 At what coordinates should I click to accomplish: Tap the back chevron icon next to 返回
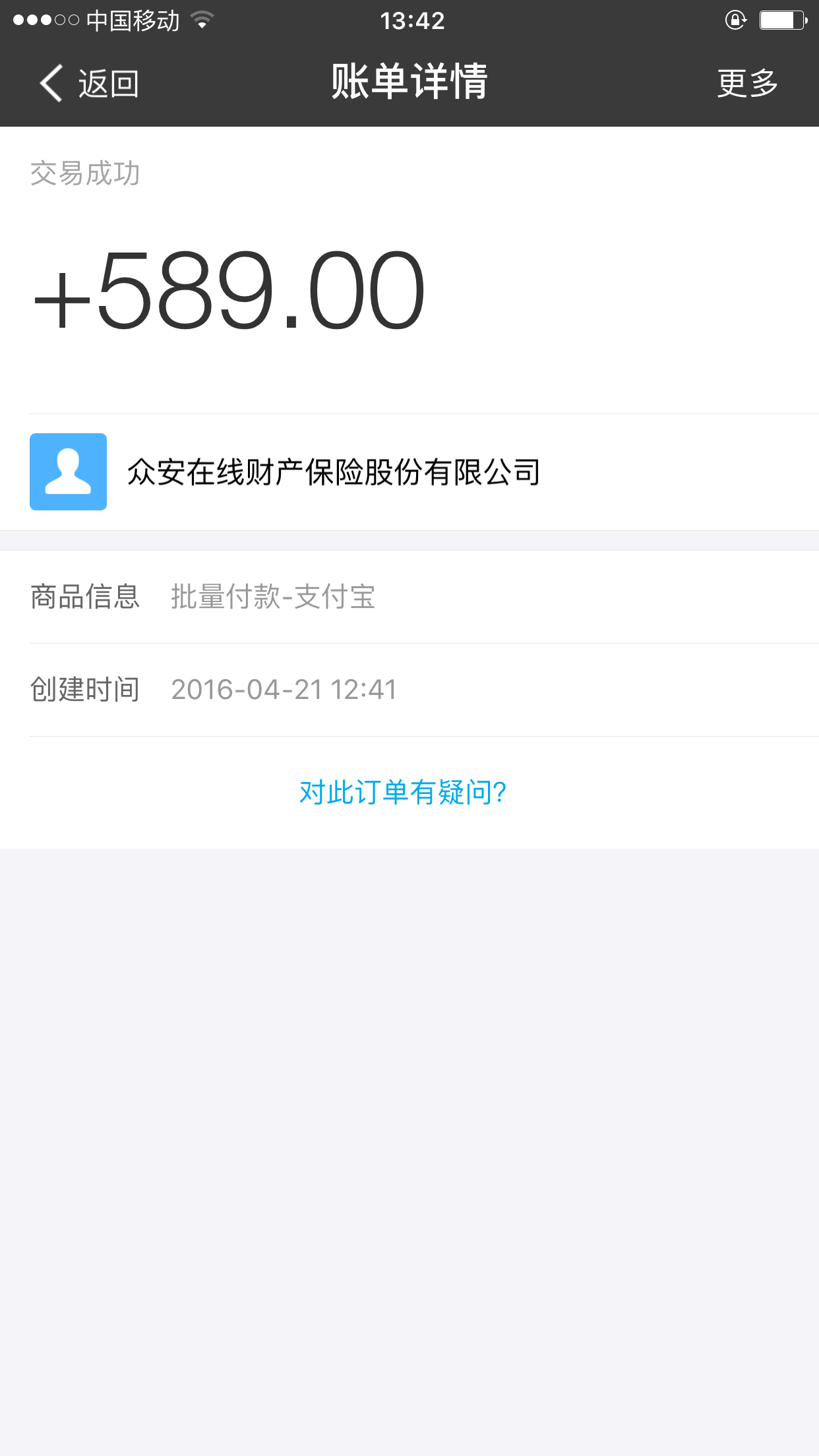pos(49,82)
